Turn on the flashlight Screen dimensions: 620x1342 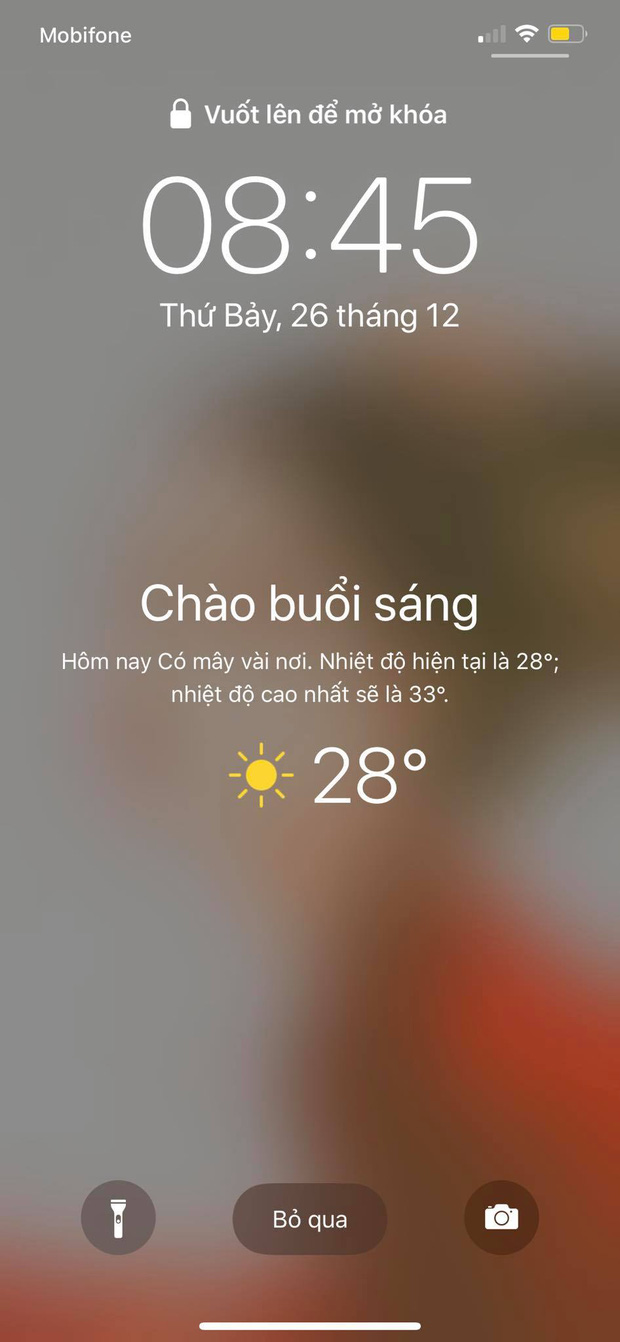click(x=118, y=1218)
